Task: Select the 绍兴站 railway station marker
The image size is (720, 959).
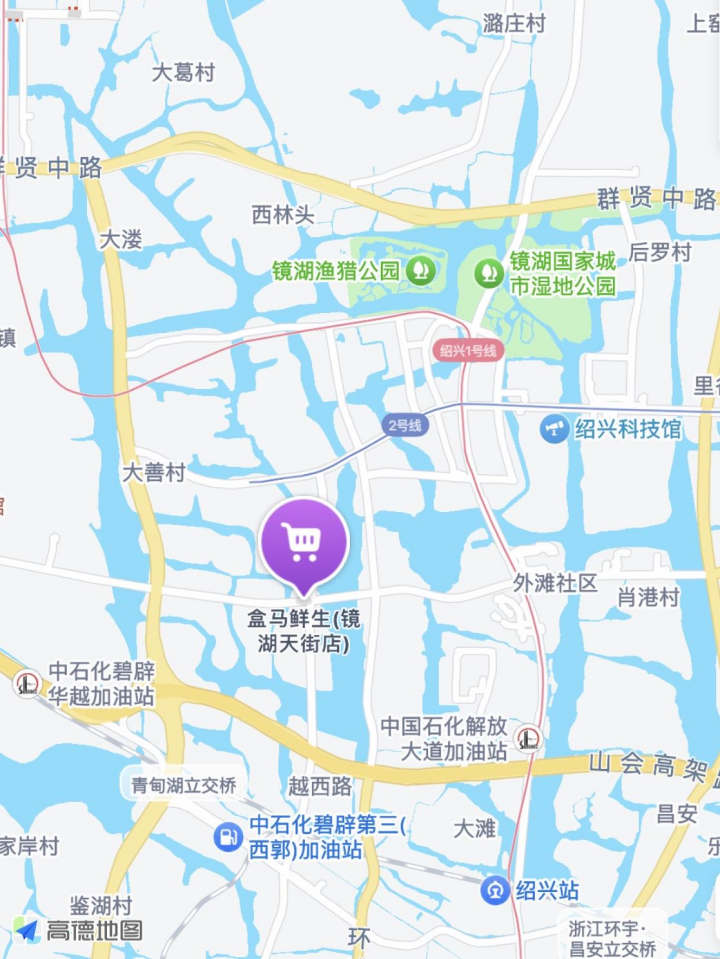Action: pos(495,889)
